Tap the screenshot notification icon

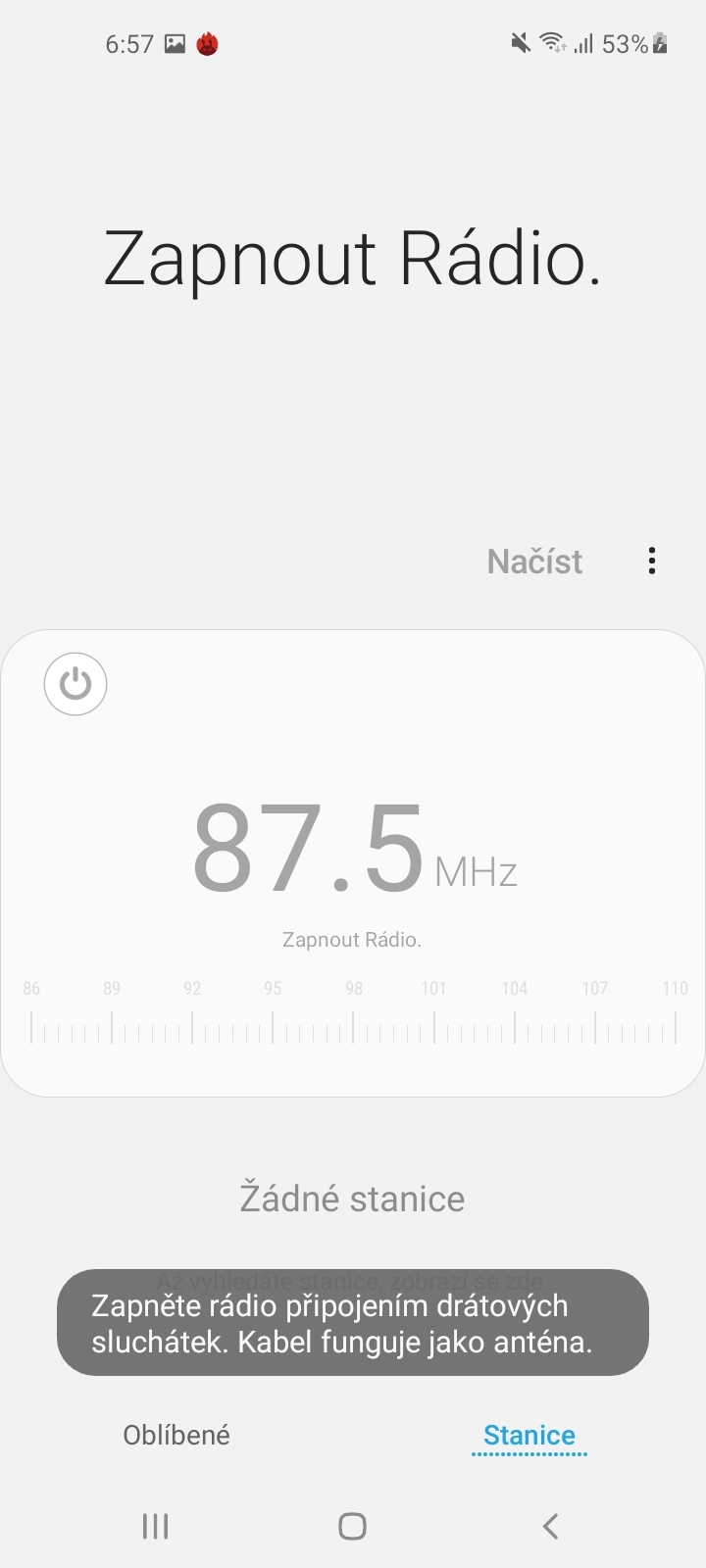tap(173, 43)
